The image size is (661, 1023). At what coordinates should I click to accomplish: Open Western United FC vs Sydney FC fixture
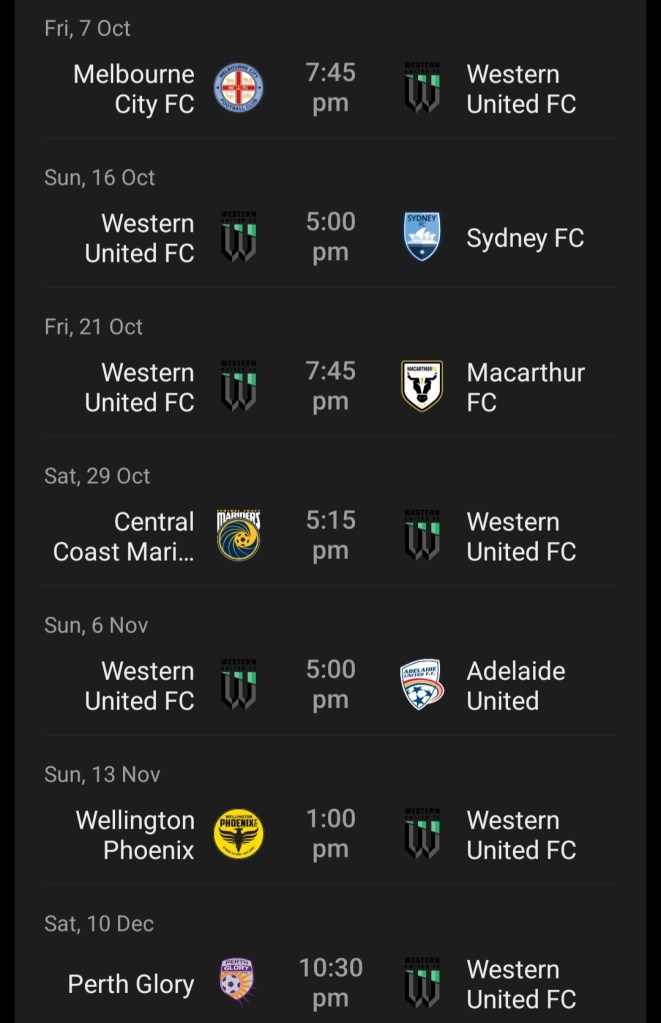pos(330,237)
